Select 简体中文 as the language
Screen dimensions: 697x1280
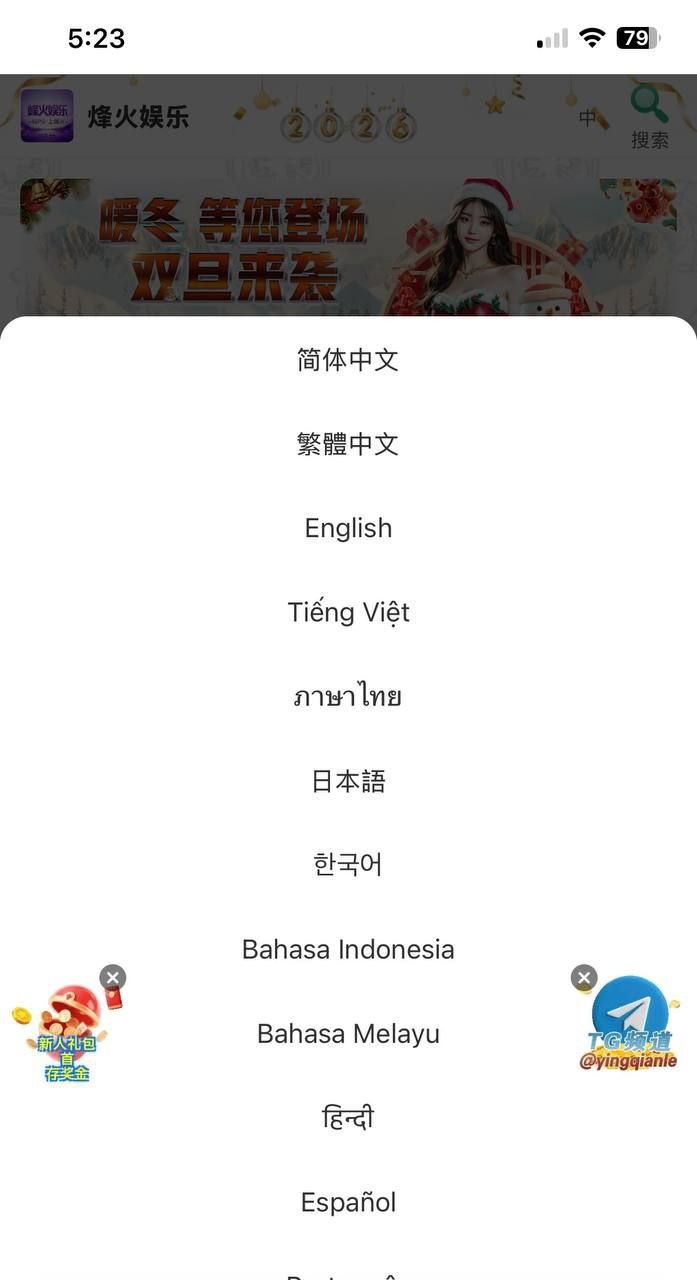(348, 360)
